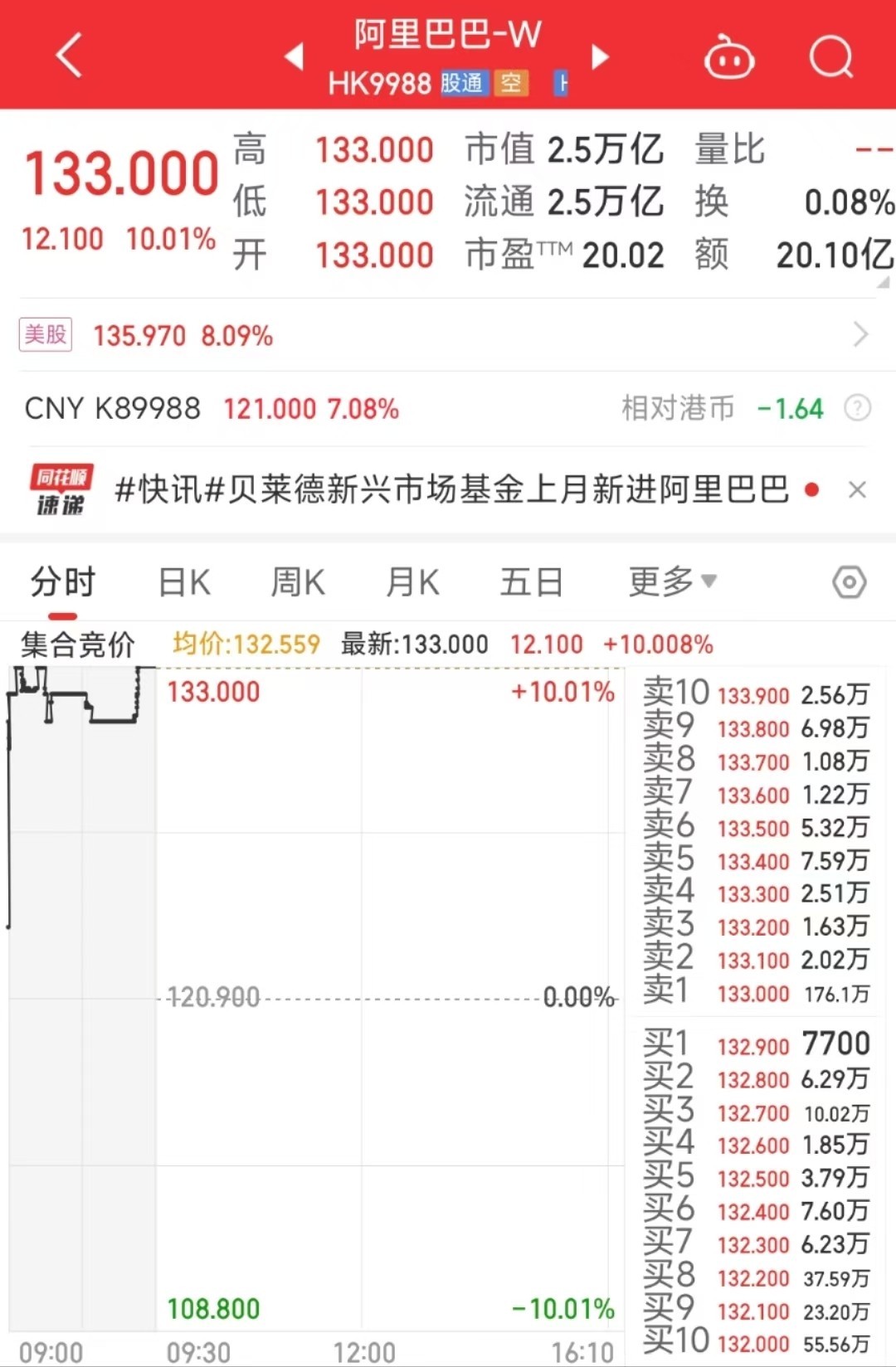Open stock search magnifier
The width and height of the screenshot is (896, 1367).
tap(830, 56)
